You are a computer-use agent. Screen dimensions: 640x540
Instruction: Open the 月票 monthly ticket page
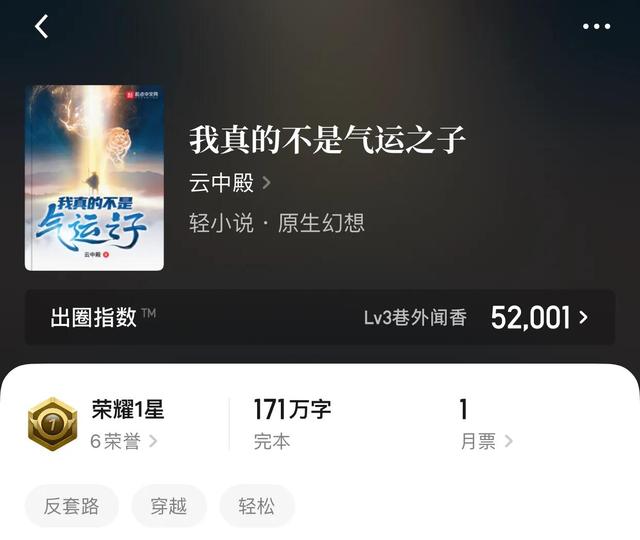click(486, 441)
